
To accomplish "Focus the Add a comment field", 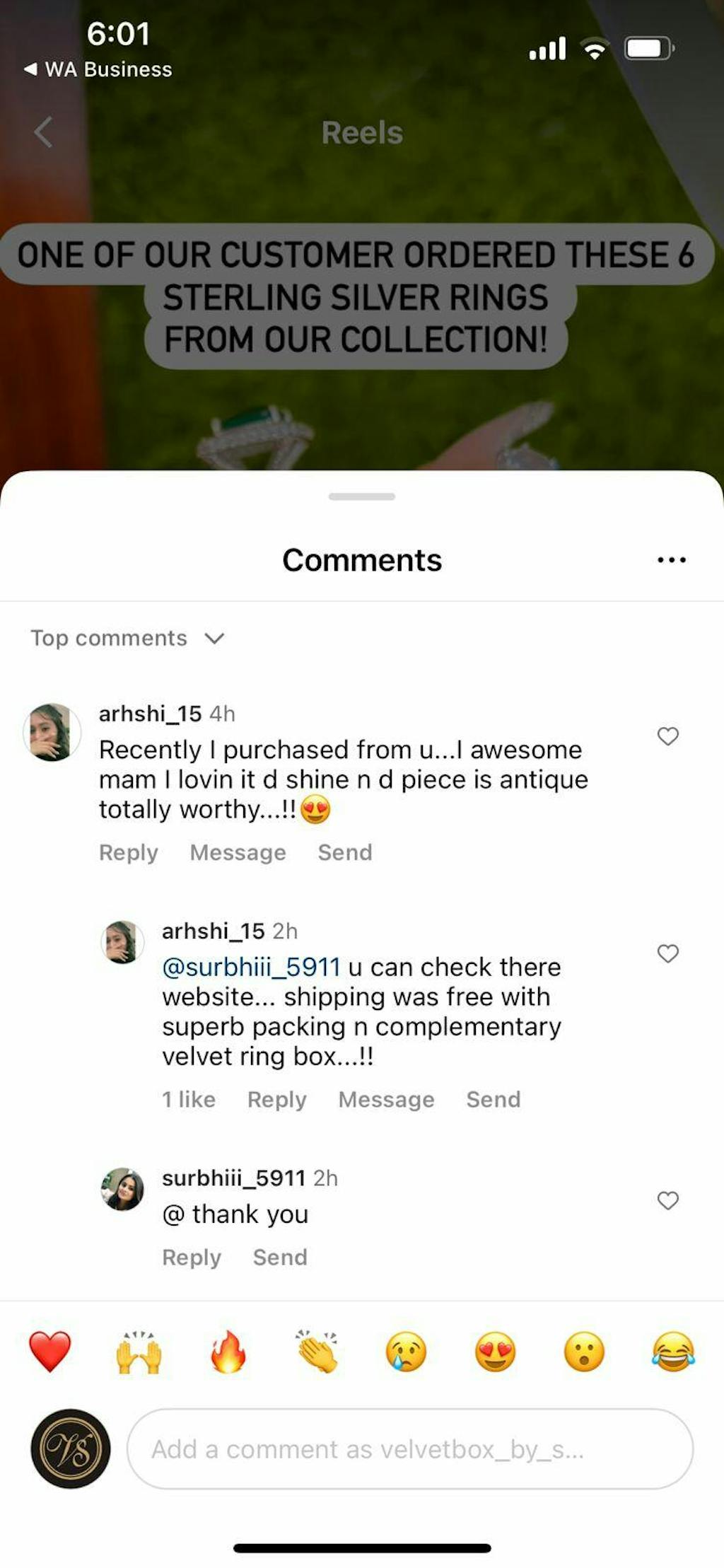I will point(409,1449).
